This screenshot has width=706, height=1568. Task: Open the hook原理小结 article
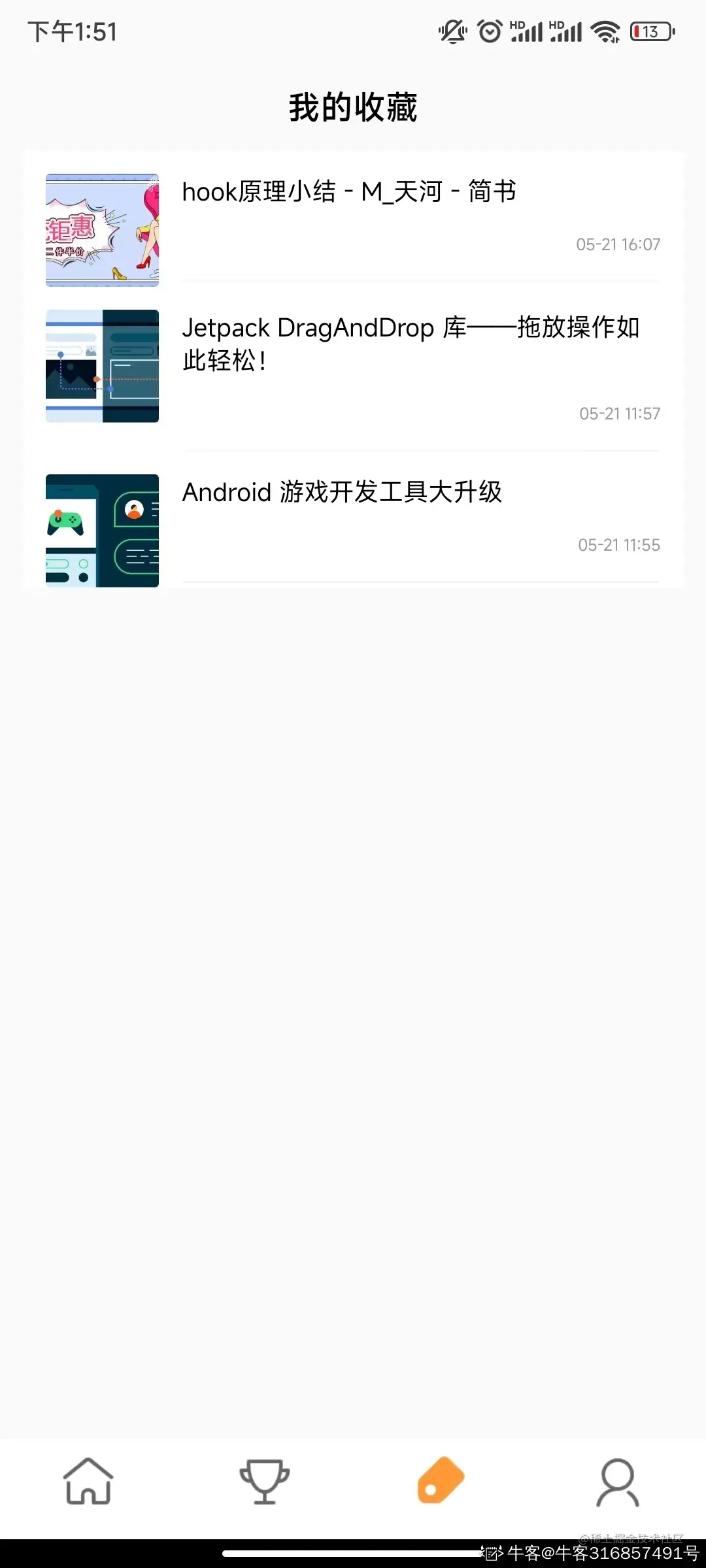coord(349,192)
